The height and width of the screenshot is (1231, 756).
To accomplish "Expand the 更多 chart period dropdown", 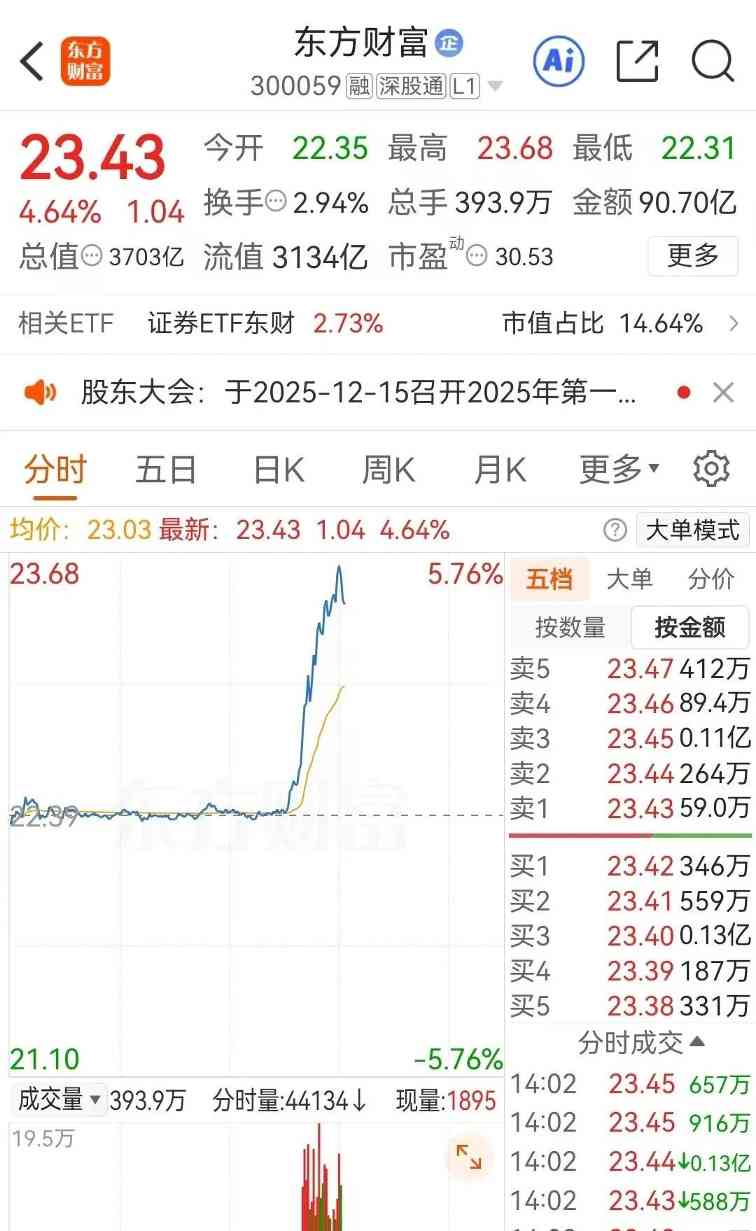I will [x=619, y=469].
